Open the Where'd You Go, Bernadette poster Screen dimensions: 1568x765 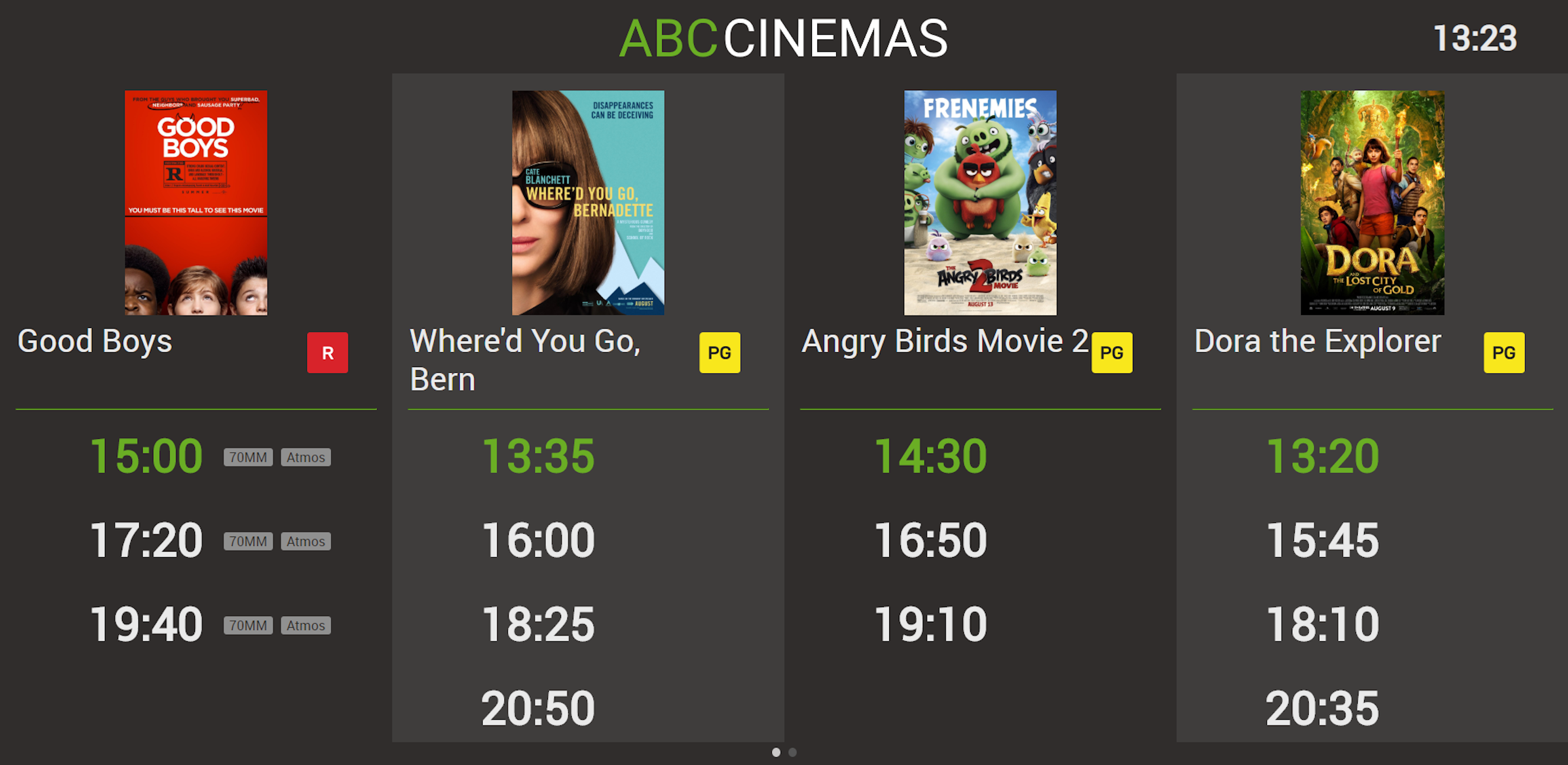[587, 203]
